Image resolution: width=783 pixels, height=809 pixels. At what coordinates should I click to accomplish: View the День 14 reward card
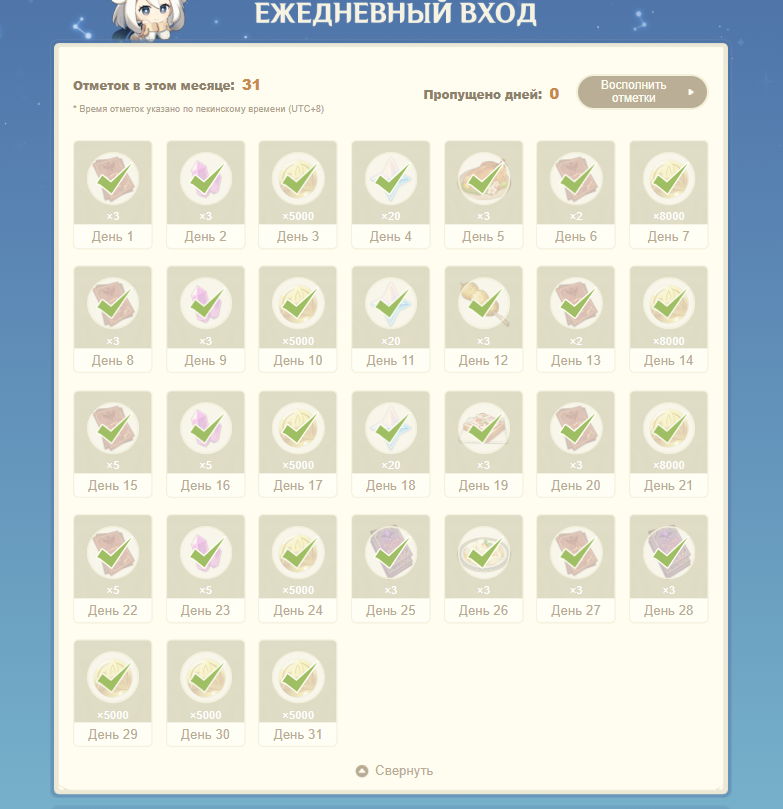coord(668,318)
